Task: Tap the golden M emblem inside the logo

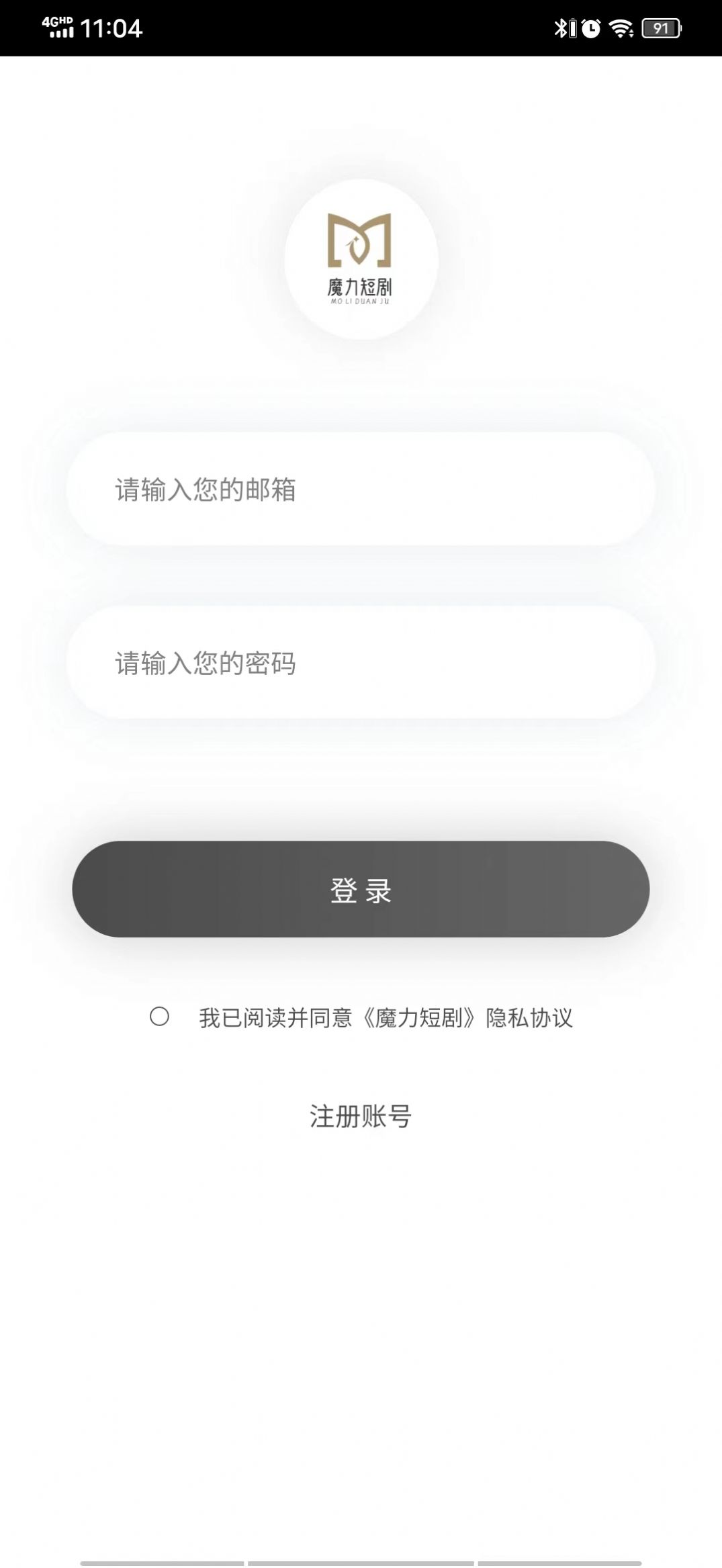Action: (359, 242)
